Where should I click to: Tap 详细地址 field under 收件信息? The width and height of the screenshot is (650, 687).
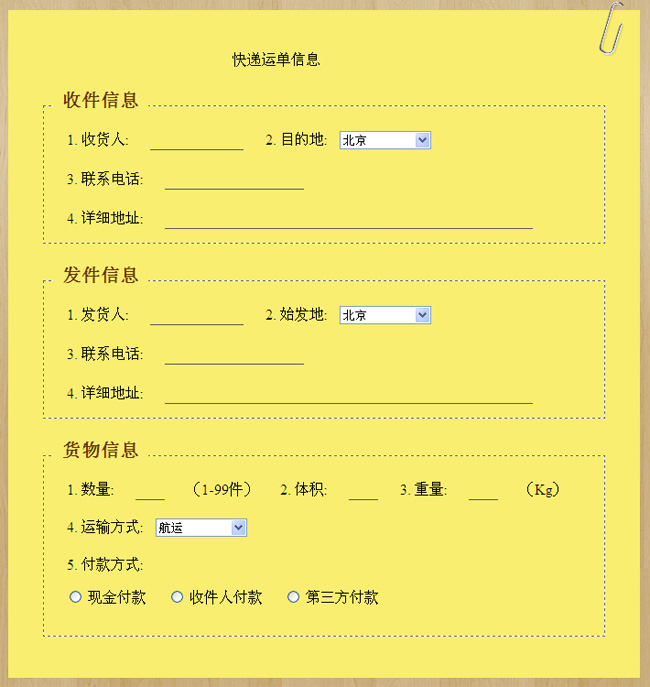pos(348,219)
